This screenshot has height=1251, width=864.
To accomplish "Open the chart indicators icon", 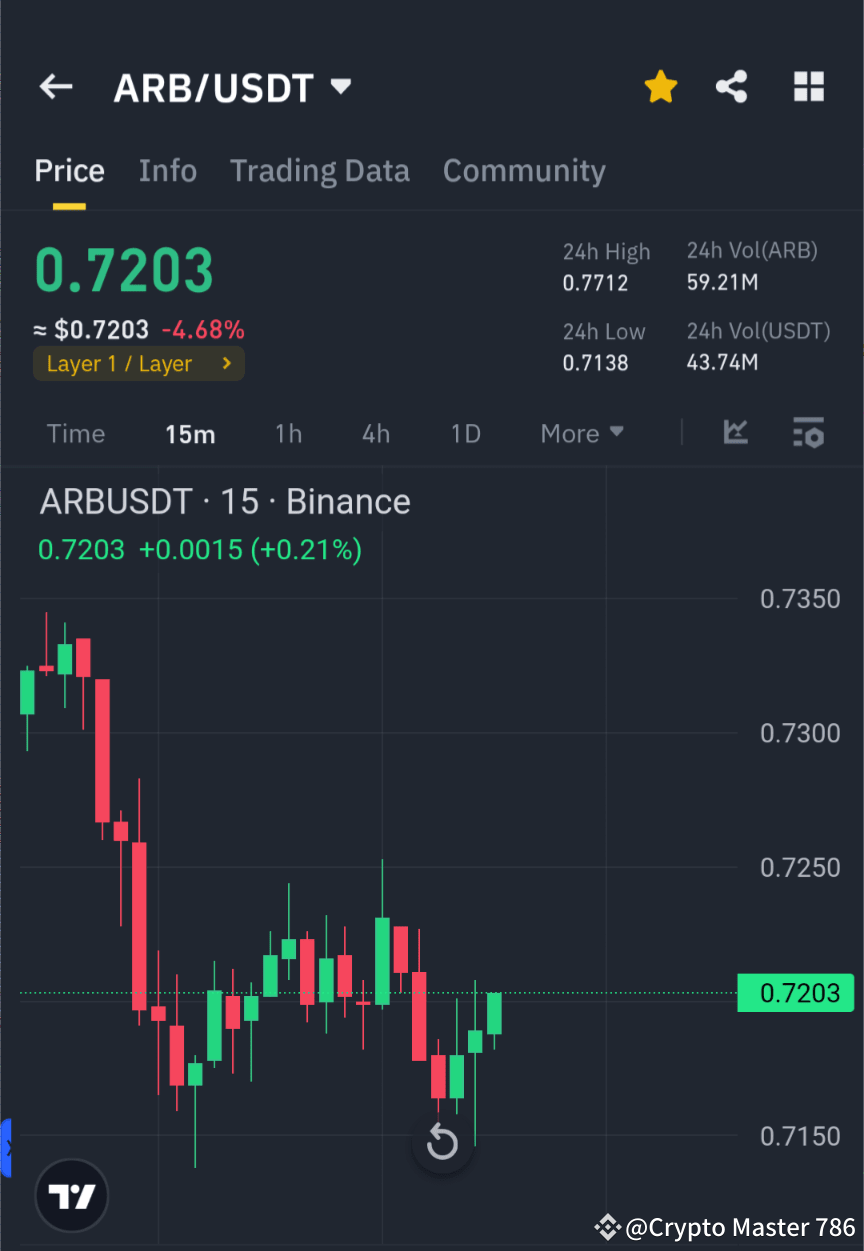I will pos(736,433).
